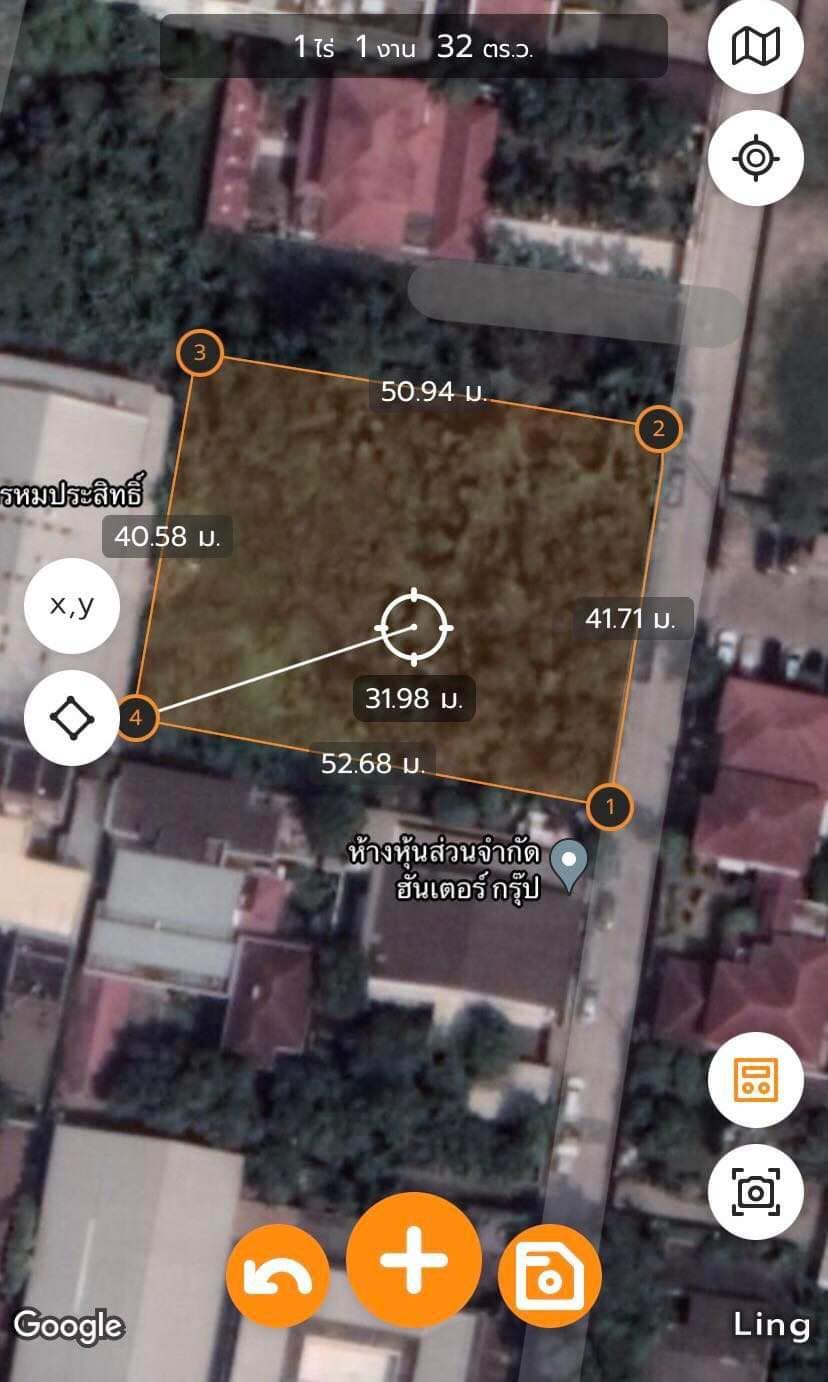Open the map type selector
The height and width of the screenshot is (1382, 828).
(756, 46)
